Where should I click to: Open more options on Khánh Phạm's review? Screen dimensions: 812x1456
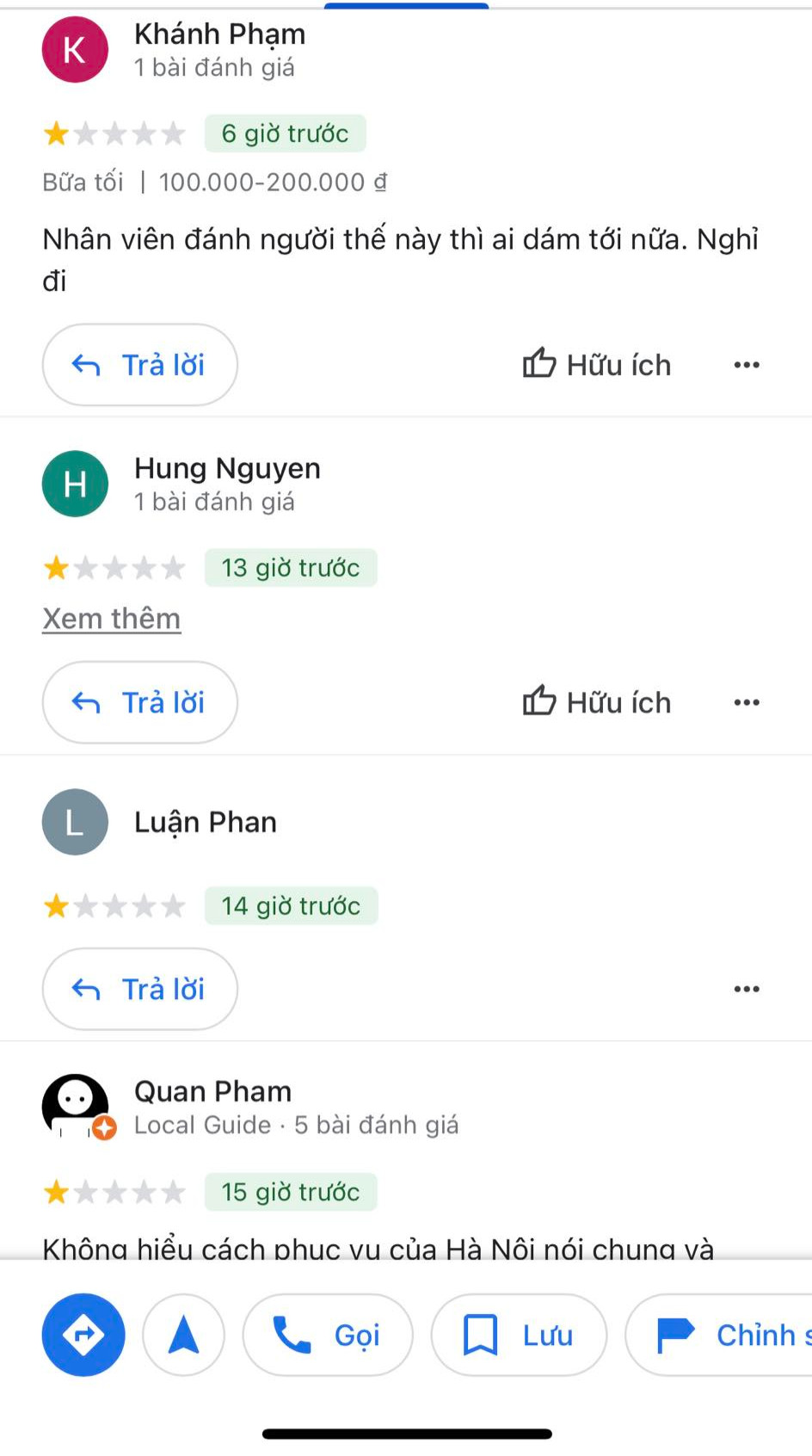coord(746,365)
